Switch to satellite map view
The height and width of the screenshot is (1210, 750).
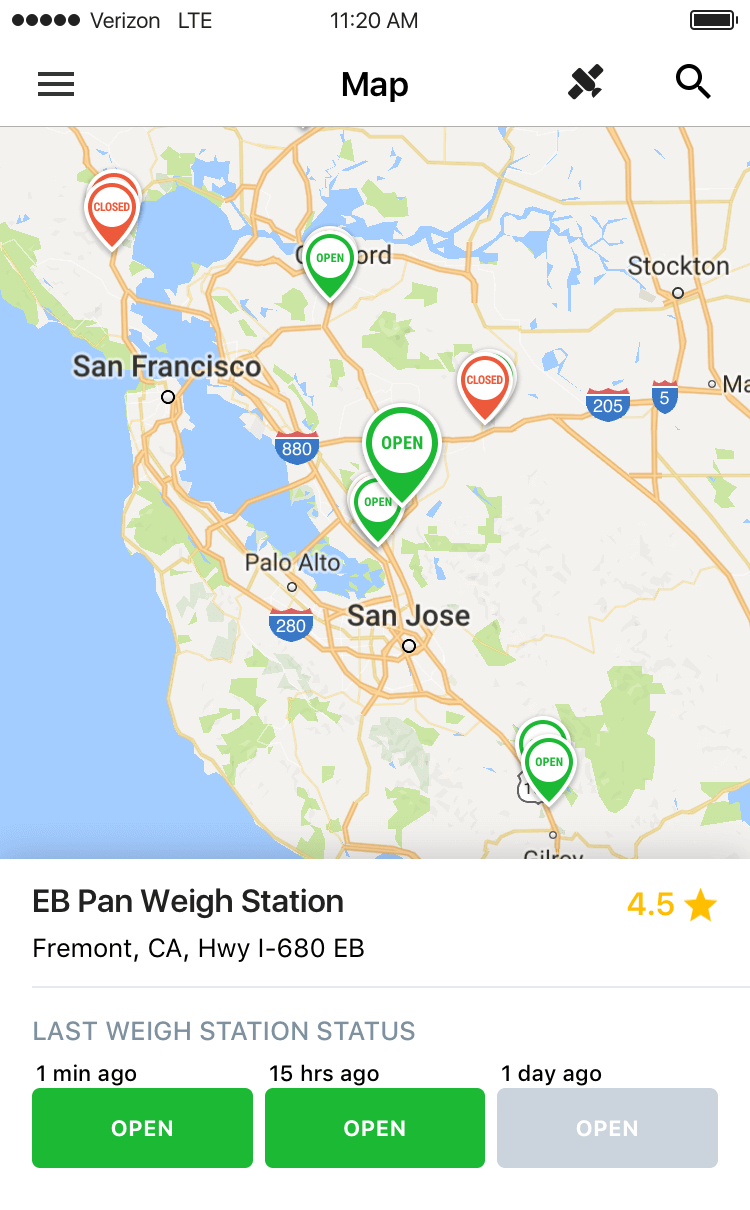(x=585, y=82)
